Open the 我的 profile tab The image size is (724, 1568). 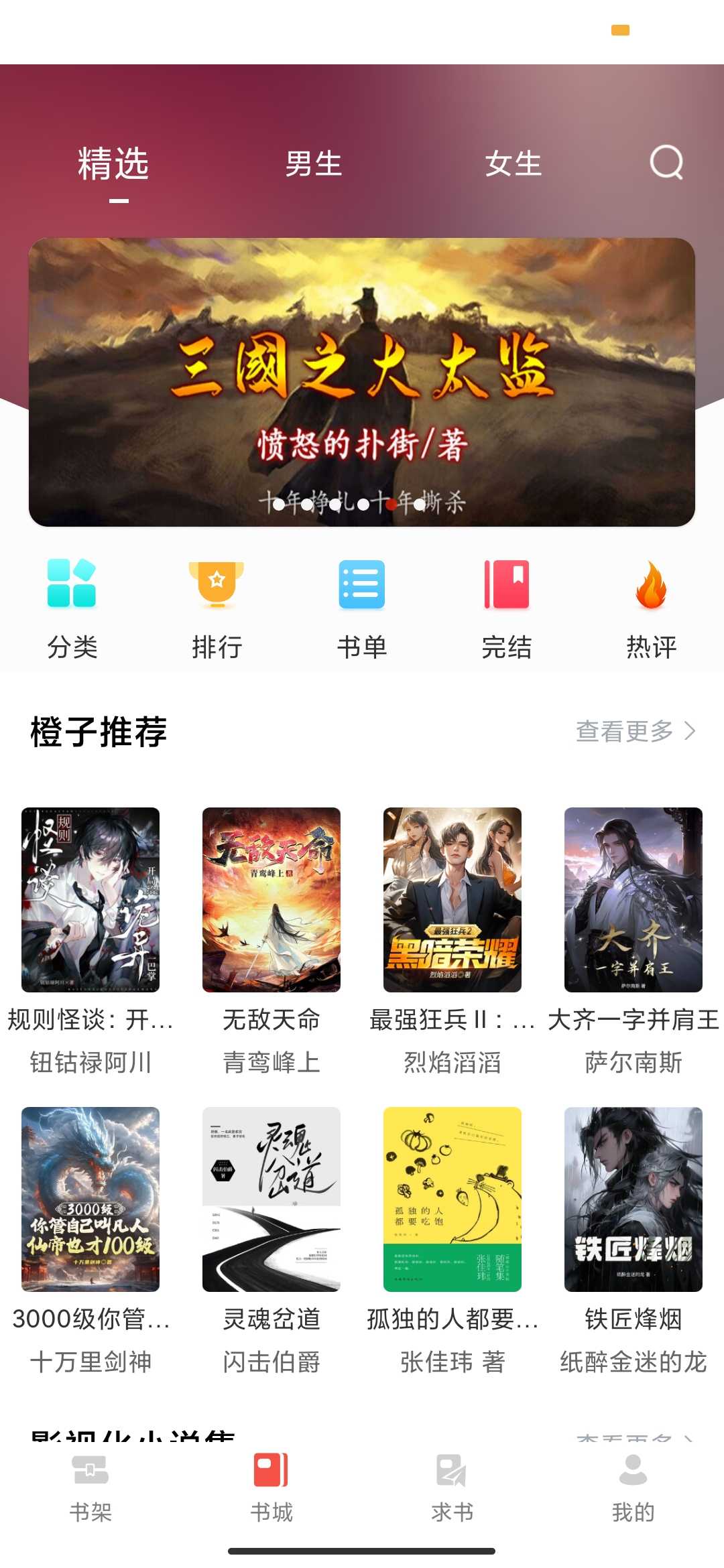tap(633, 1484)
